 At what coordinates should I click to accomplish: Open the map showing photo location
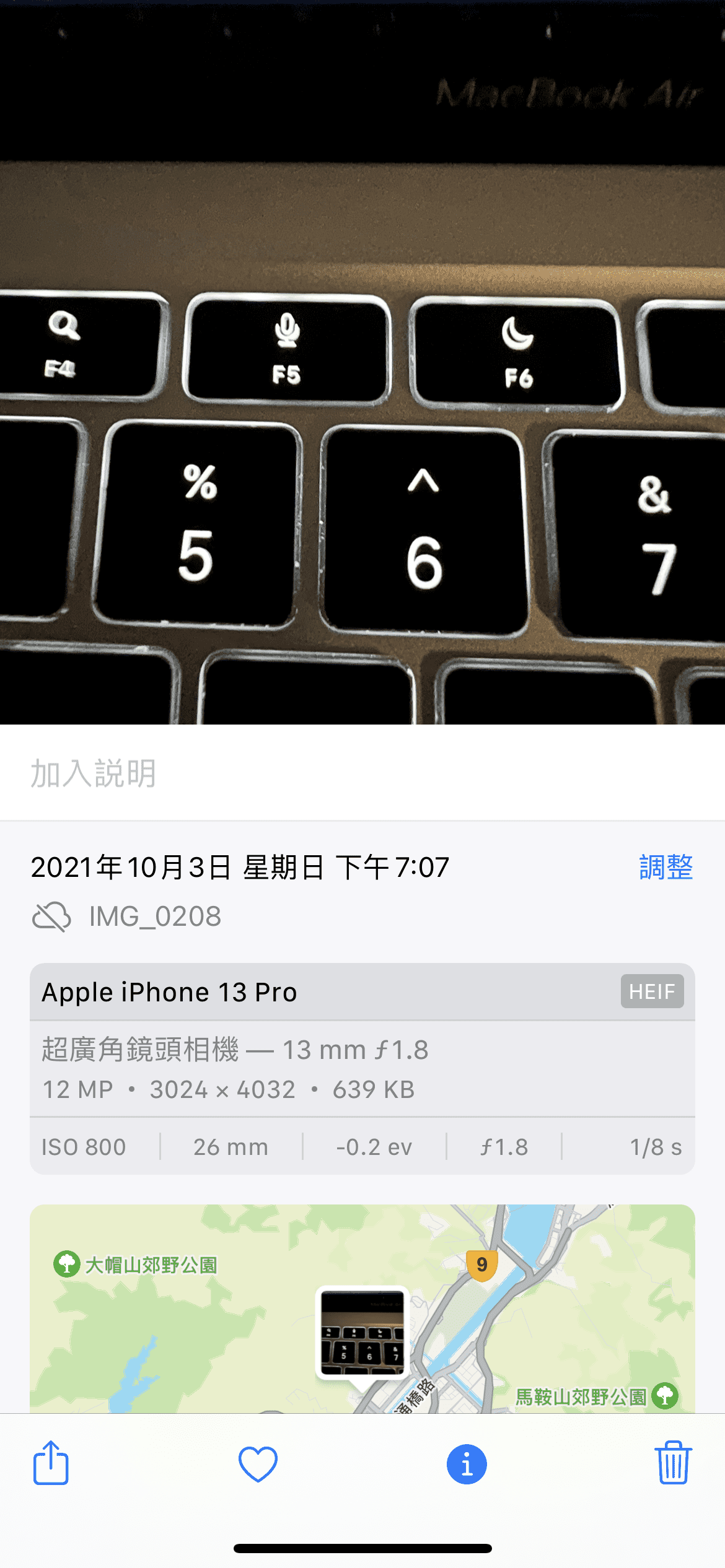point(362,1307)
